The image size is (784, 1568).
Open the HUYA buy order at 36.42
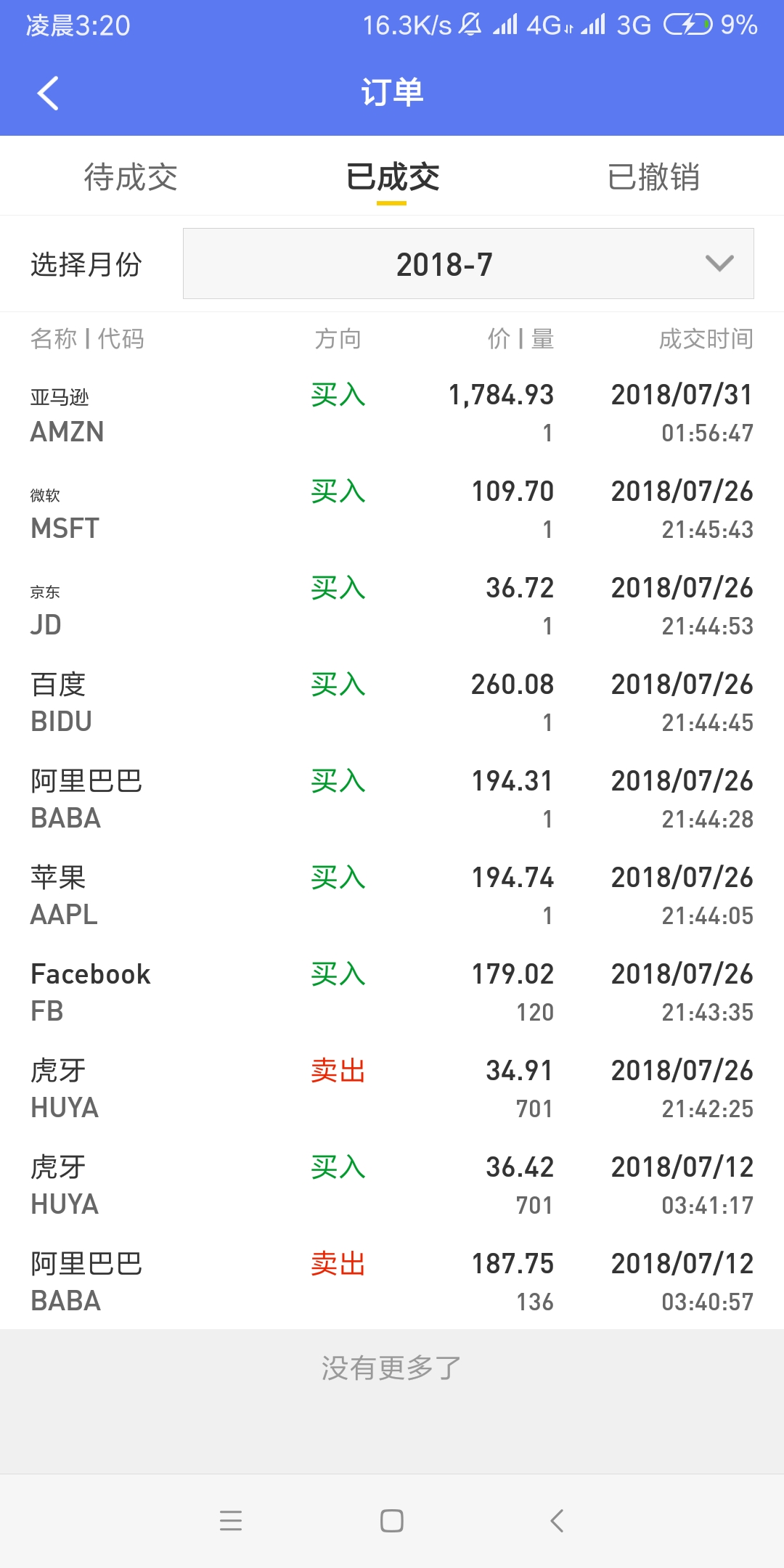[x=392, y=1186]
